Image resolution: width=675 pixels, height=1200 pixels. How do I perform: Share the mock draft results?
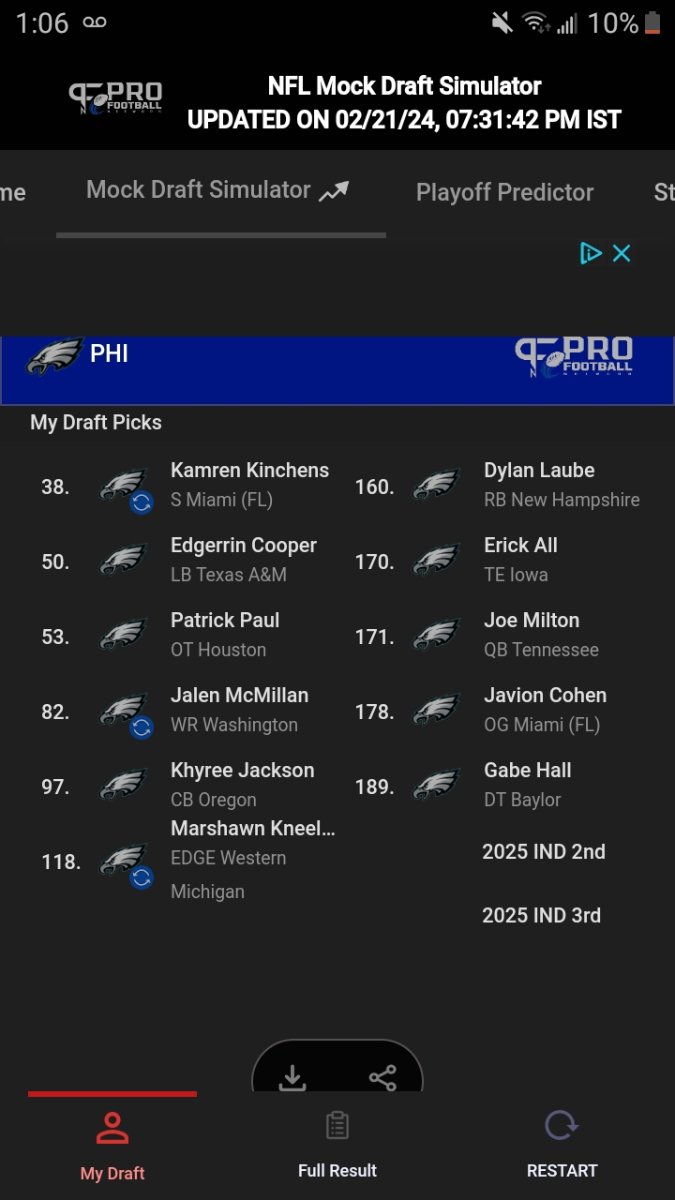pos(382,1077)
